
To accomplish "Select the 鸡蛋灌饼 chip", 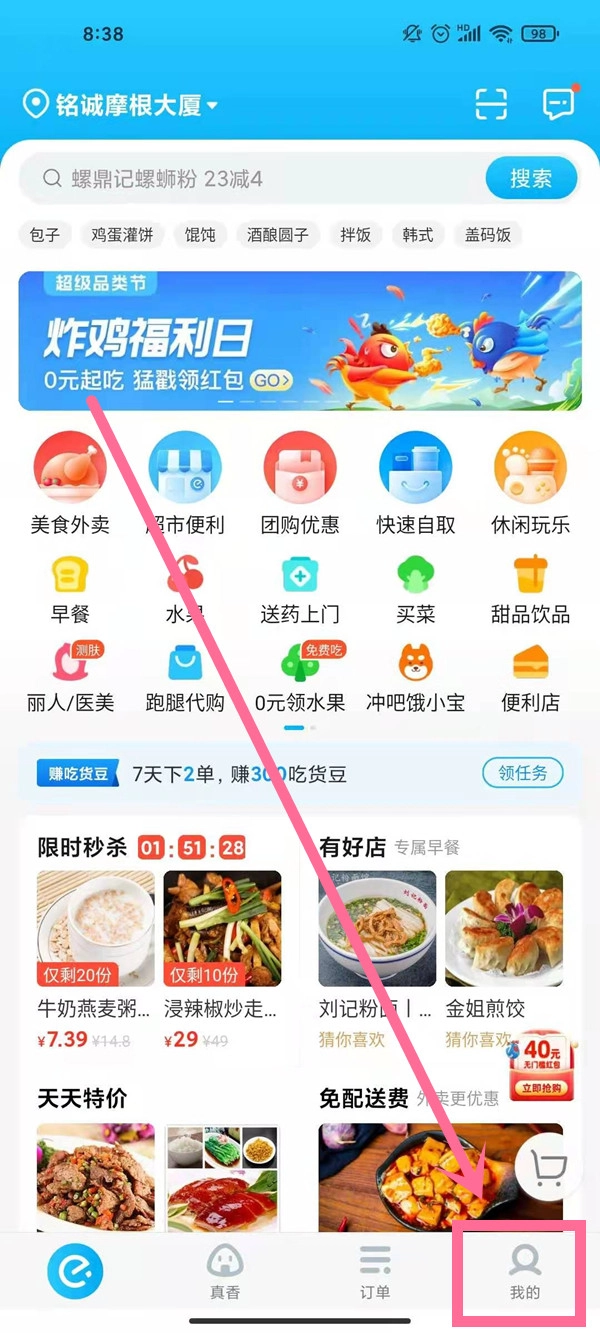I will coord(122,235).
